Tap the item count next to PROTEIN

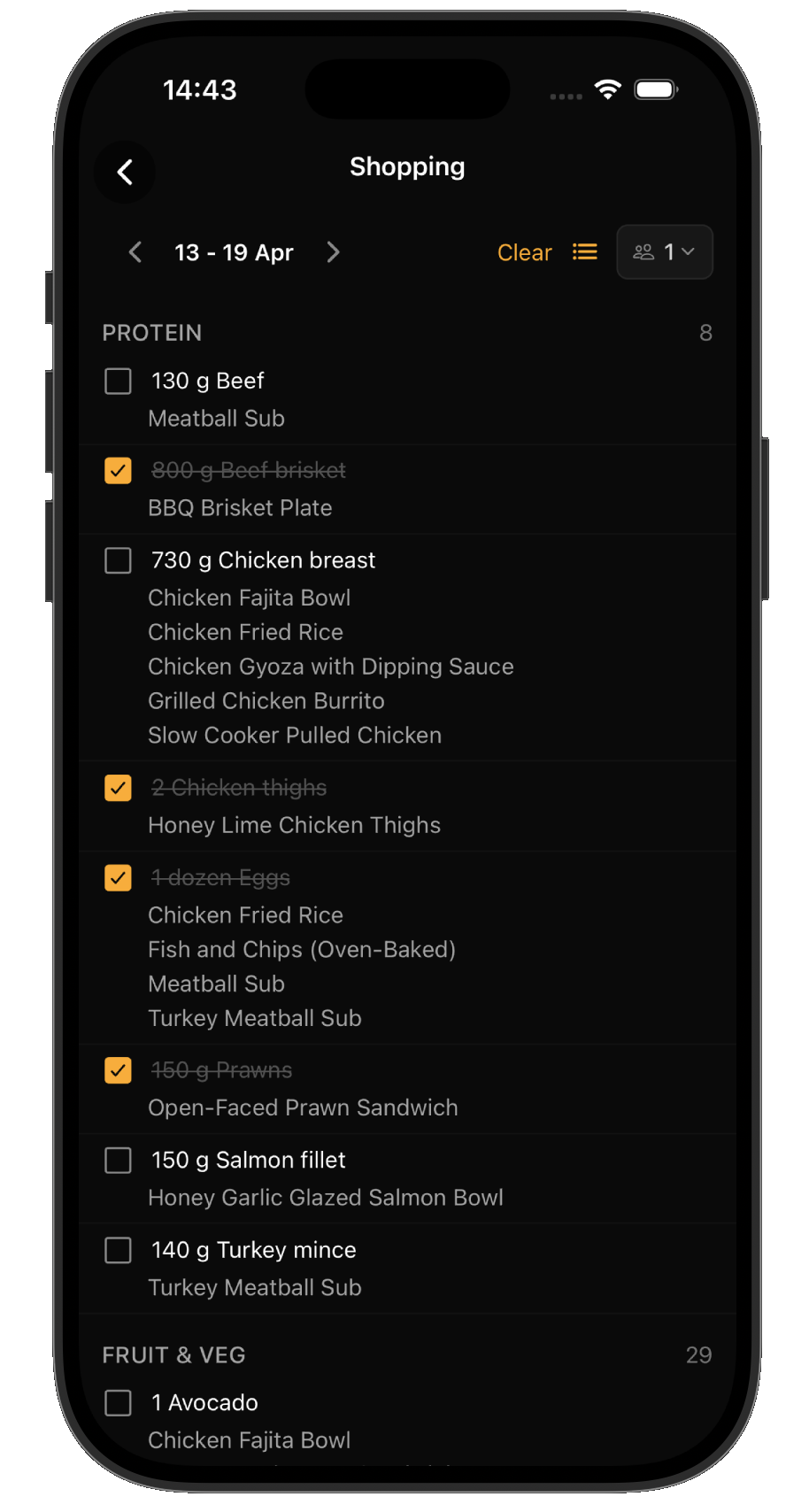coord(705,333)
